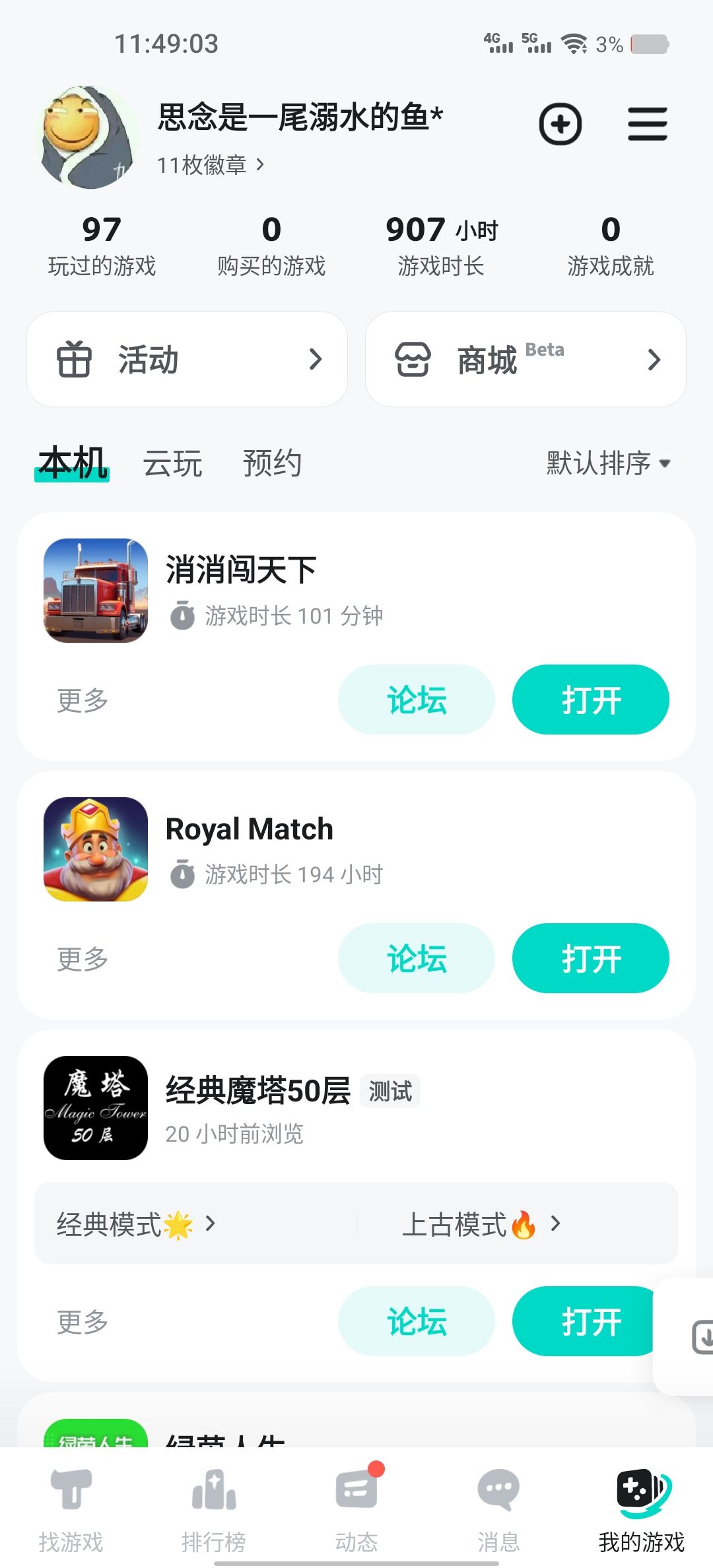This screenshot has width=713, height=1568.
Task: Open the 商城 Beta store
Action: coord(526,360)
